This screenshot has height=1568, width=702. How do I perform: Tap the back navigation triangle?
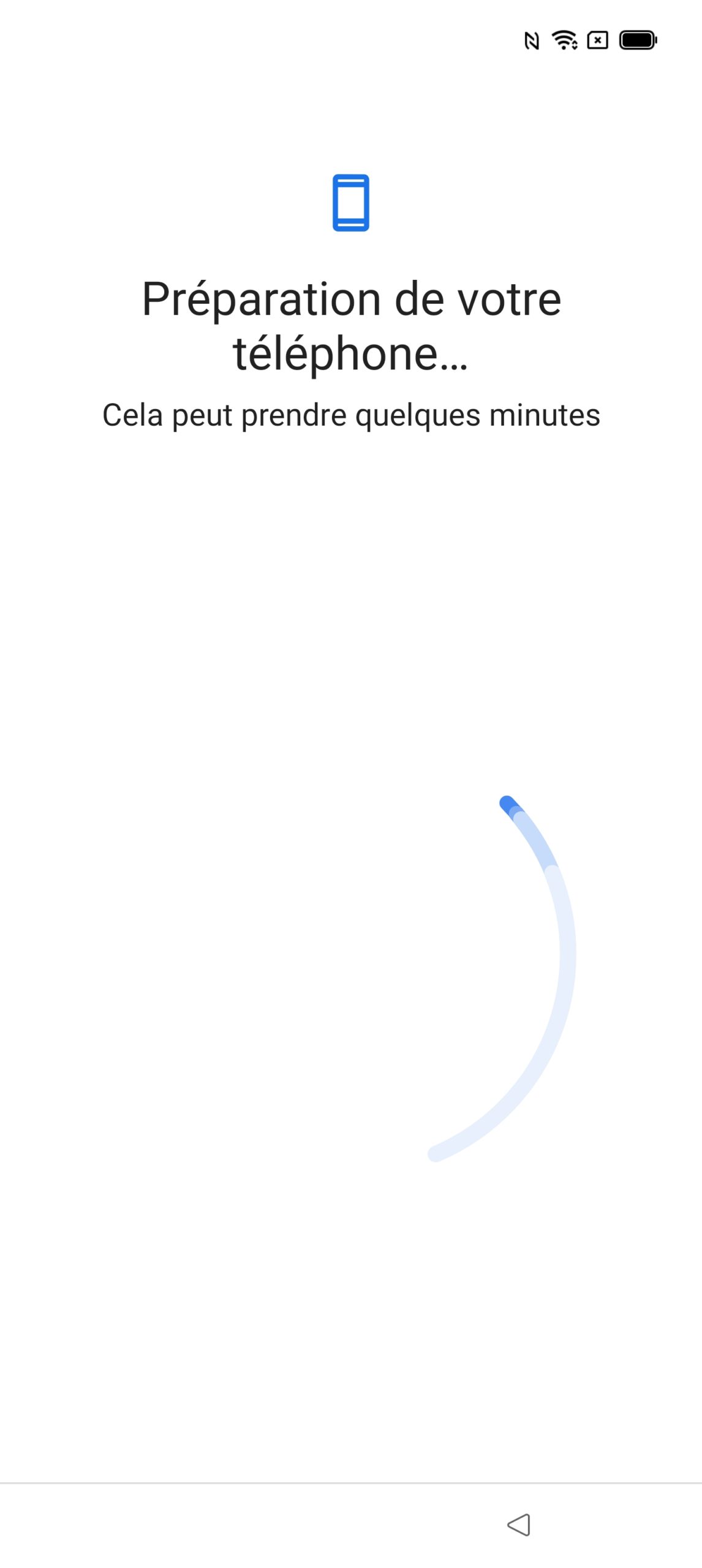click(x=518, y=1524)
